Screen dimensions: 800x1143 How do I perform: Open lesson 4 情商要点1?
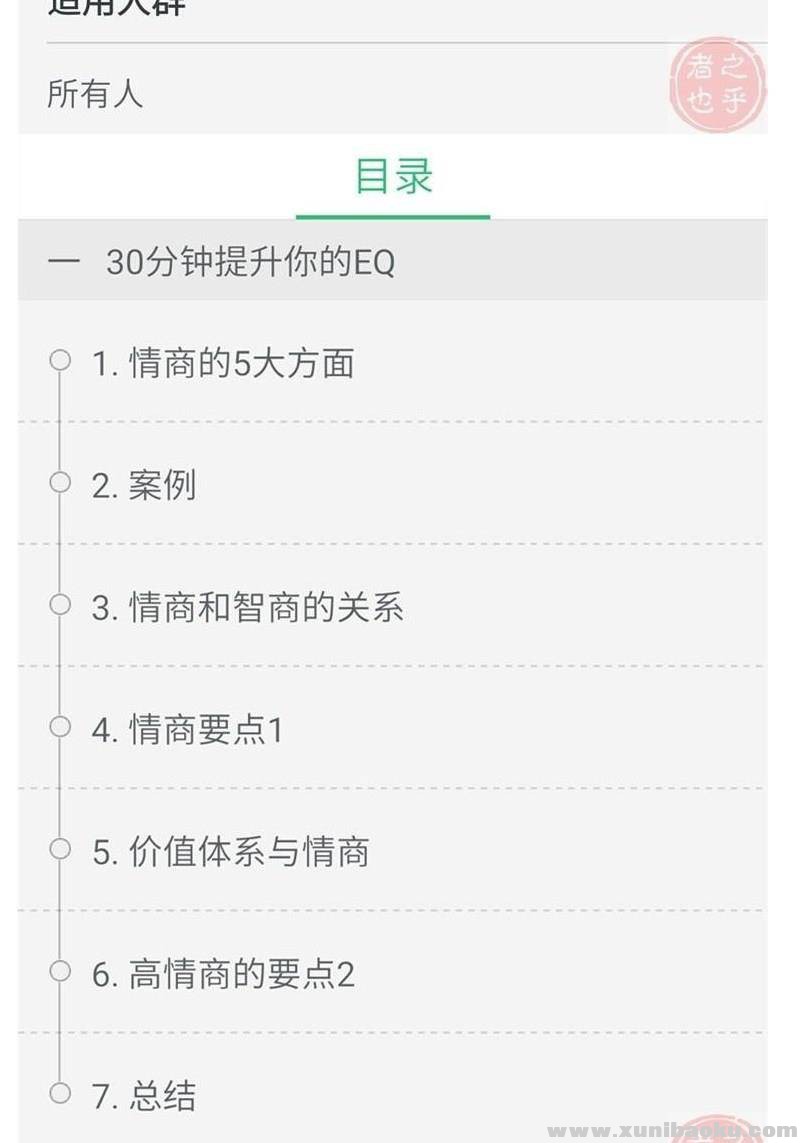pos(188,729)
